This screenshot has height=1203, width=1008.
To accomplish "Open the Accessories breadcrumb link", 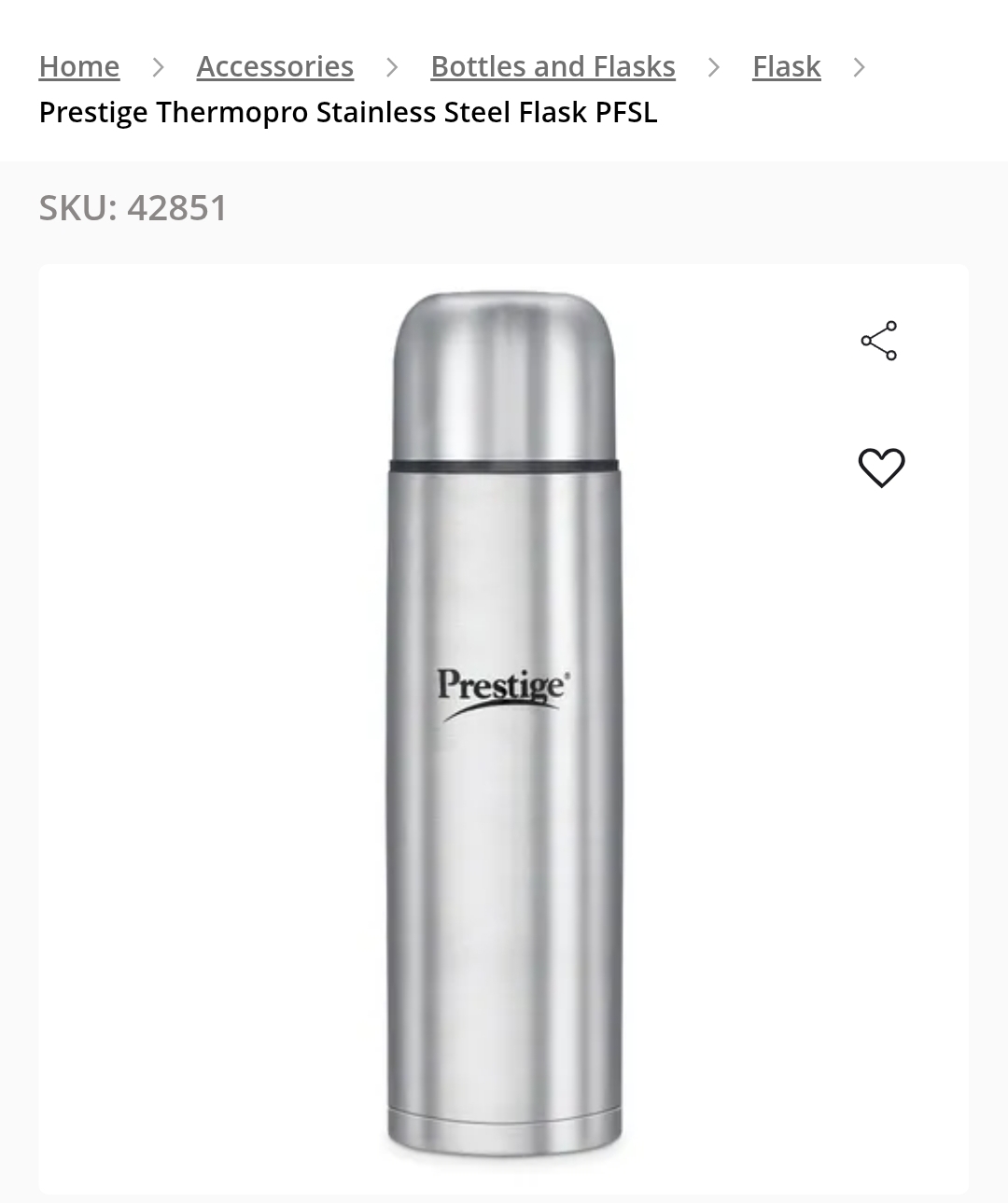I will (x=274, y=66).
